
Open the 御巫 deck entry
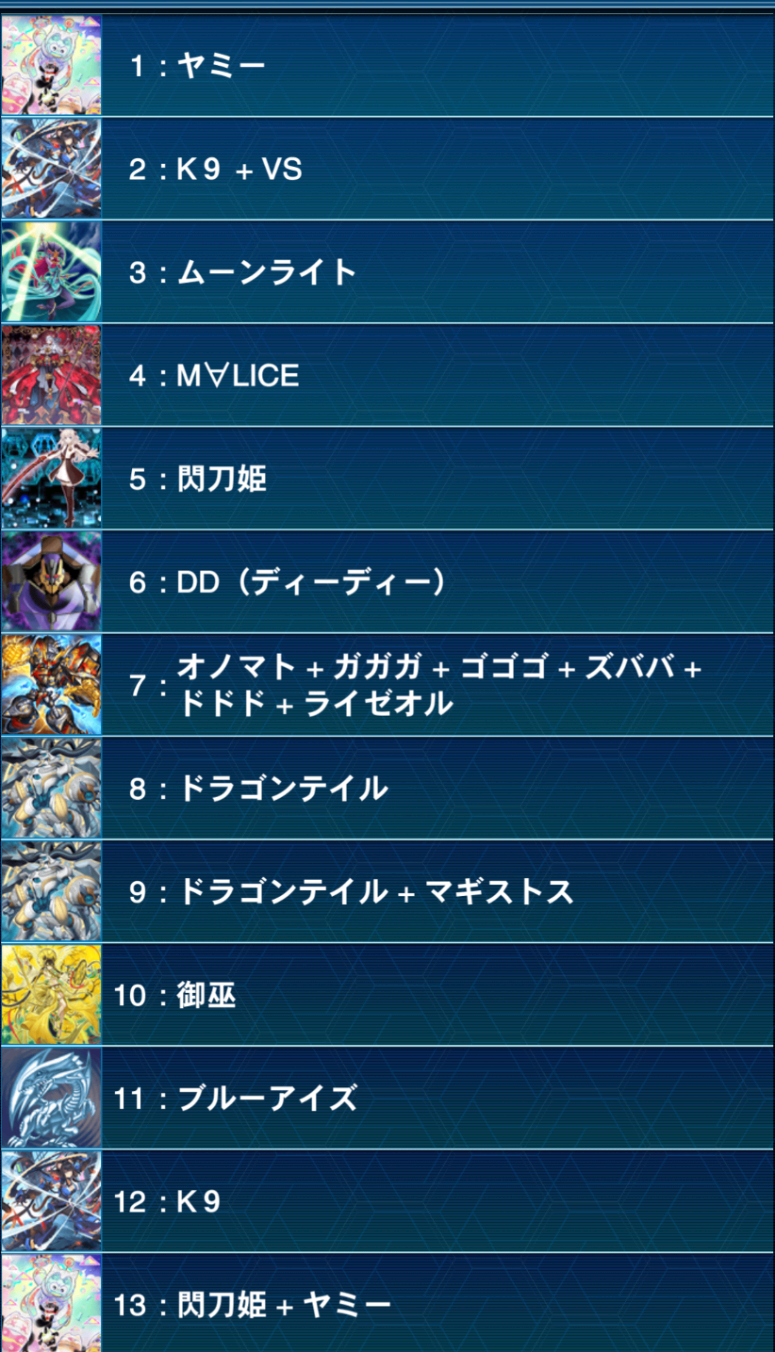(387, 995)
